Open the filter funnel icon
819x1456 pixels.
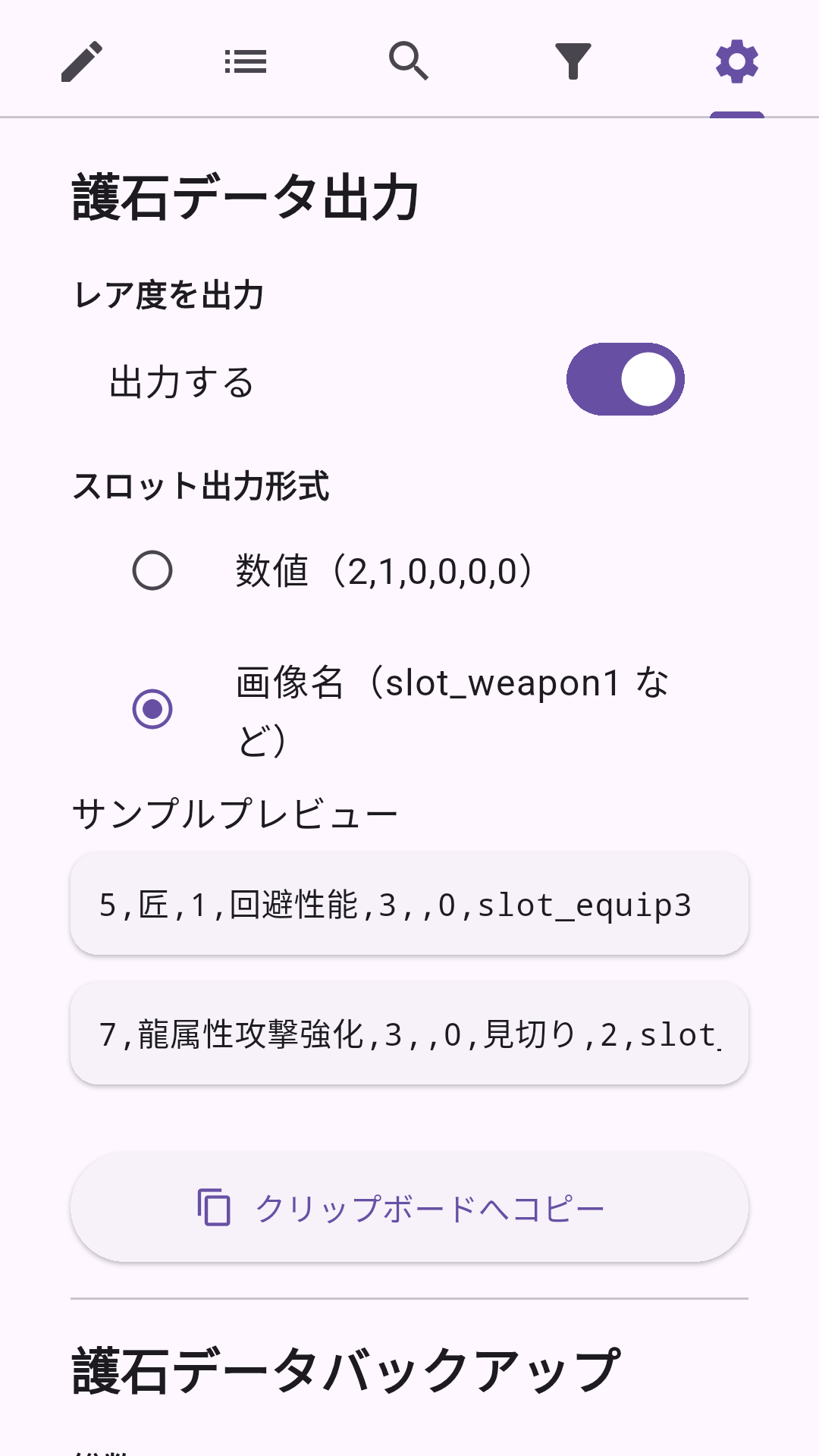[573, 61]
